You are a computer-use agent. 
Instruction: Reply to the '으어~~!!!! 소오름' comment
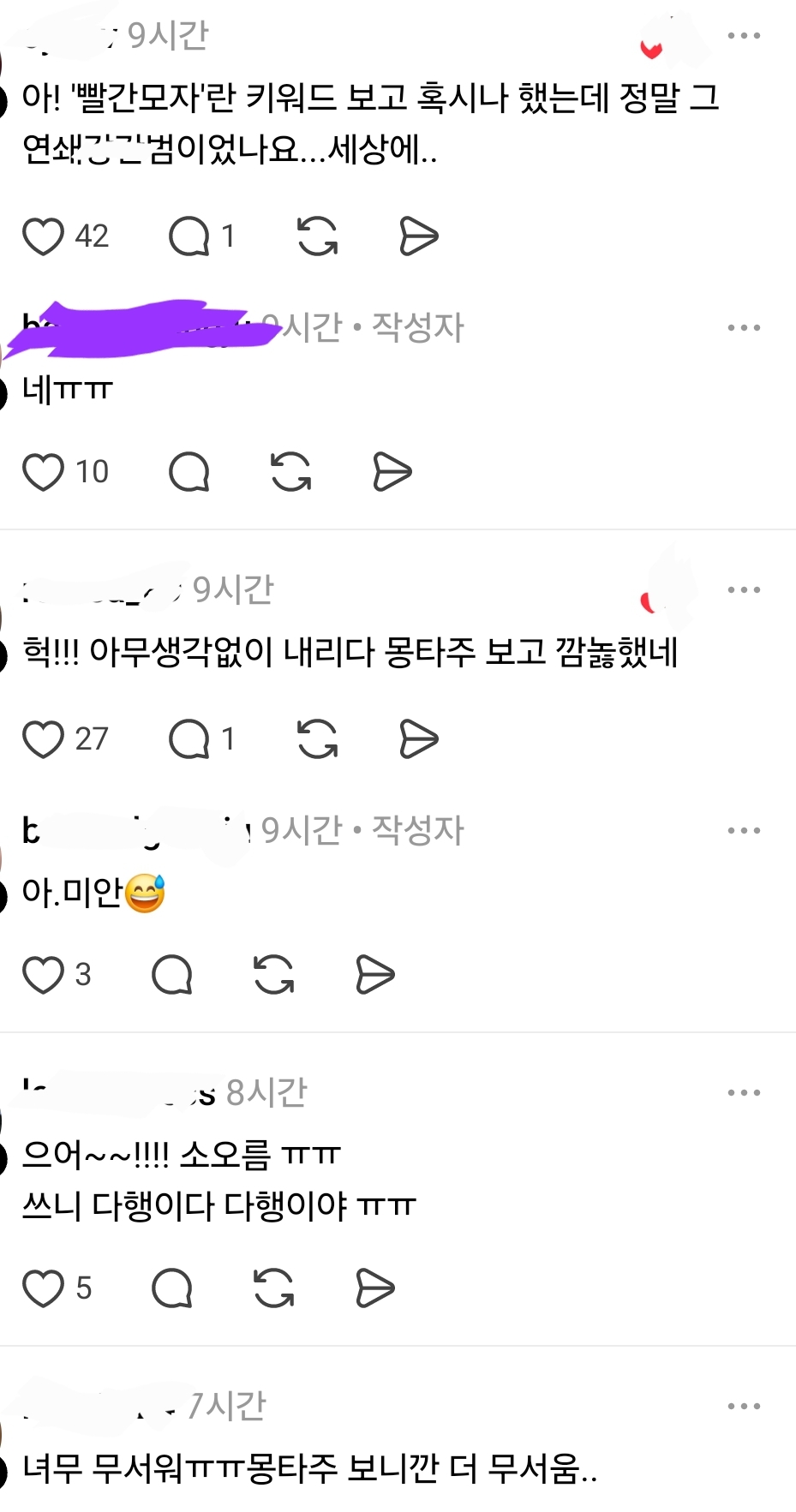(172, 1288)
